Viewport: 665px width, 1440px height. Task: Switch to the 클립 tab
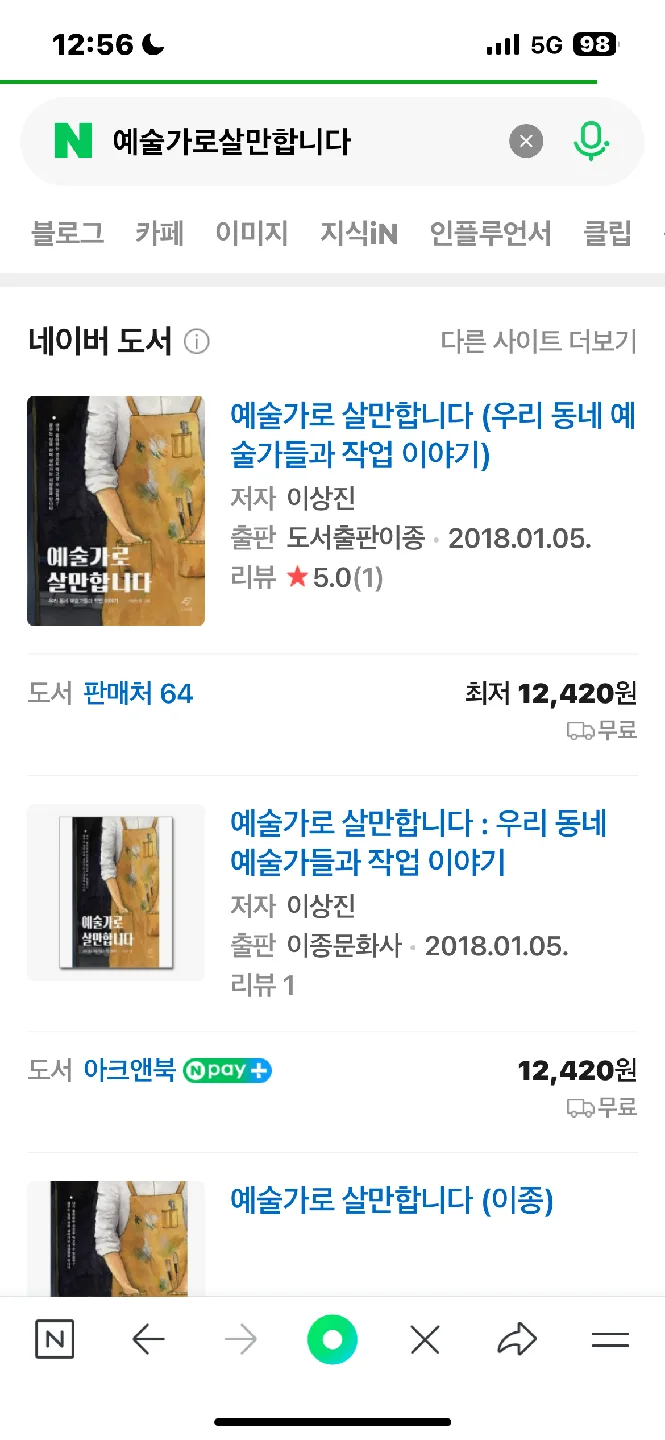pos(608,234)
